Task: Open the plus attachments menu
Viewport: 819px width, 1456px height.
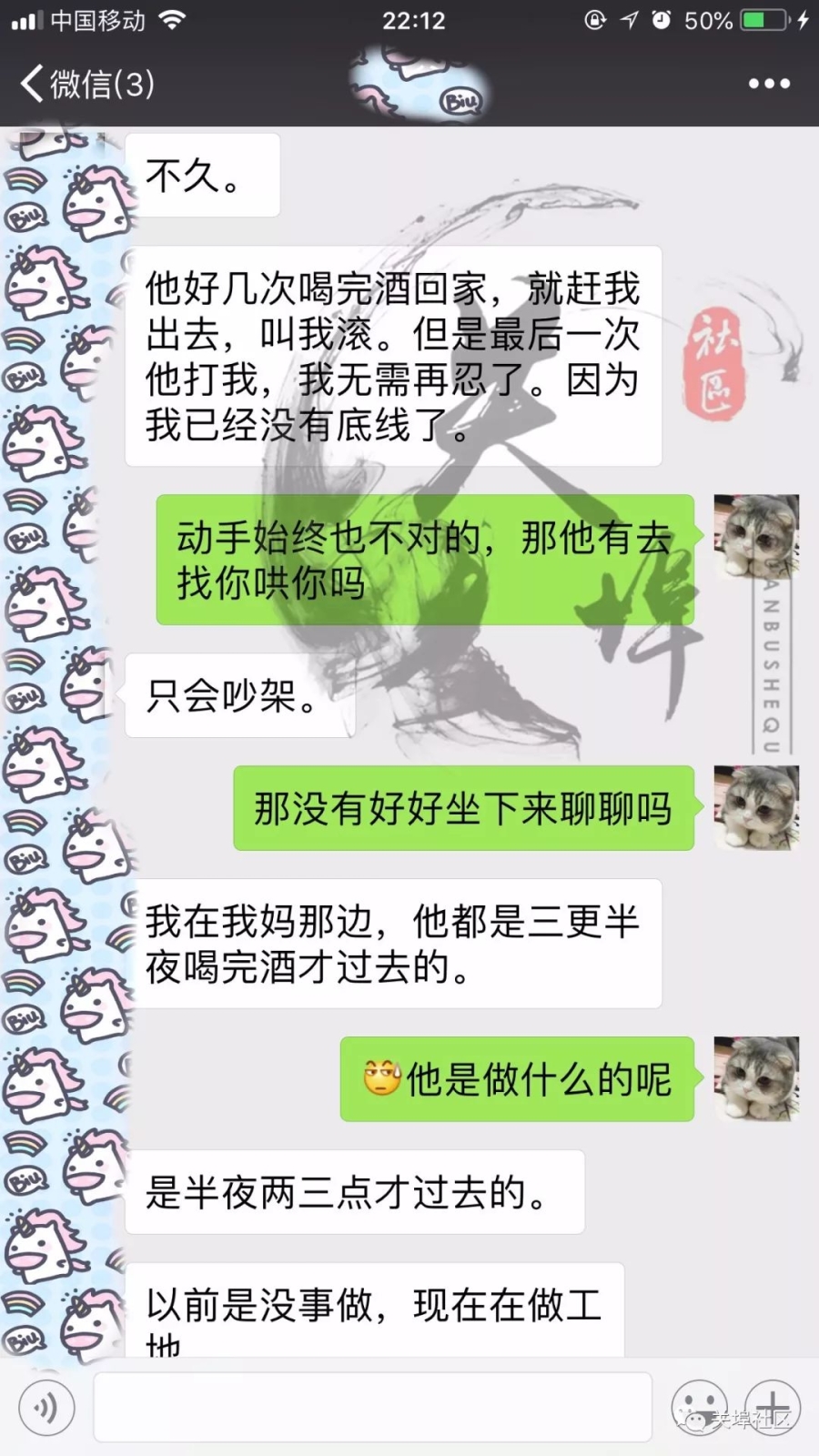Action: click(x=773, y=1407)
